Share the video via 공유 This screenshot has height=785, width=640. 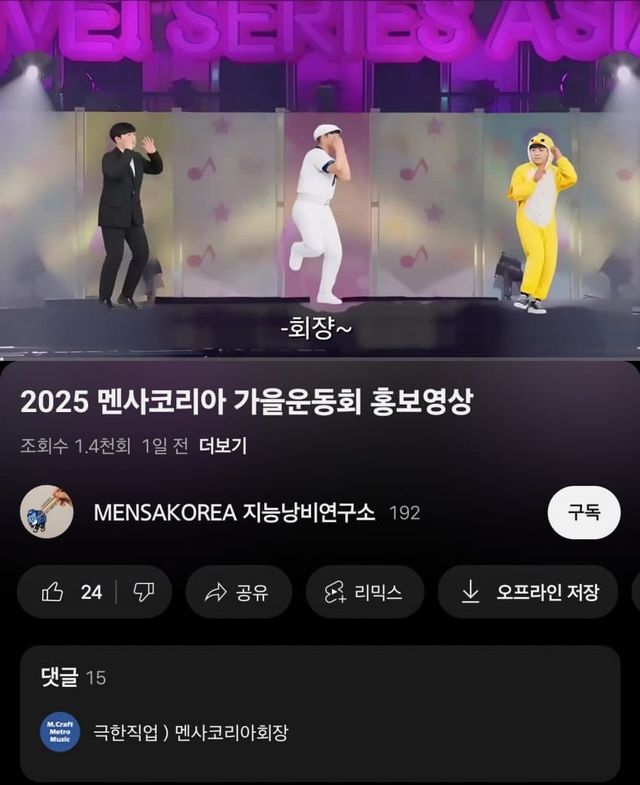(x=236, y=592)
